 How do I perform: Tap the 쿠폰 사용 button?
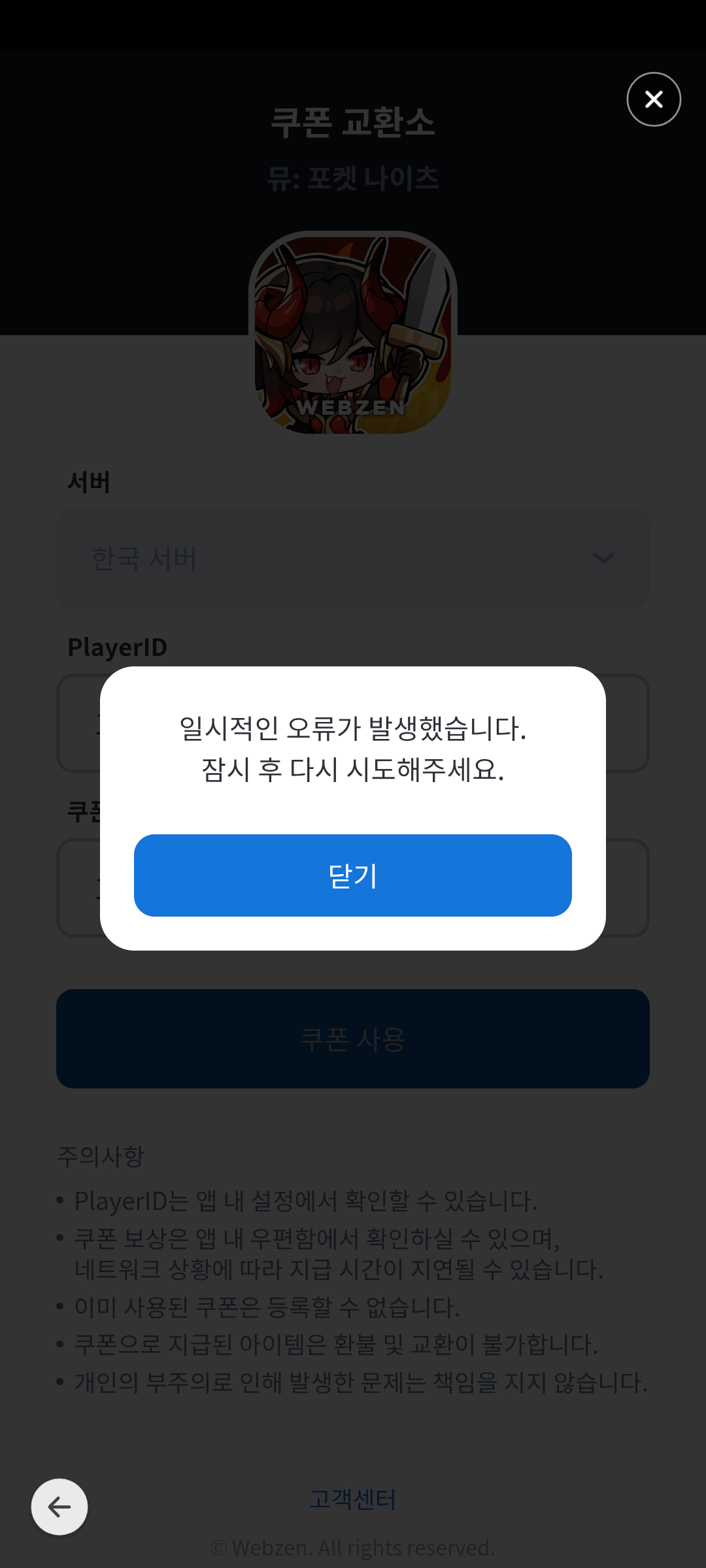pos(353,1039)
